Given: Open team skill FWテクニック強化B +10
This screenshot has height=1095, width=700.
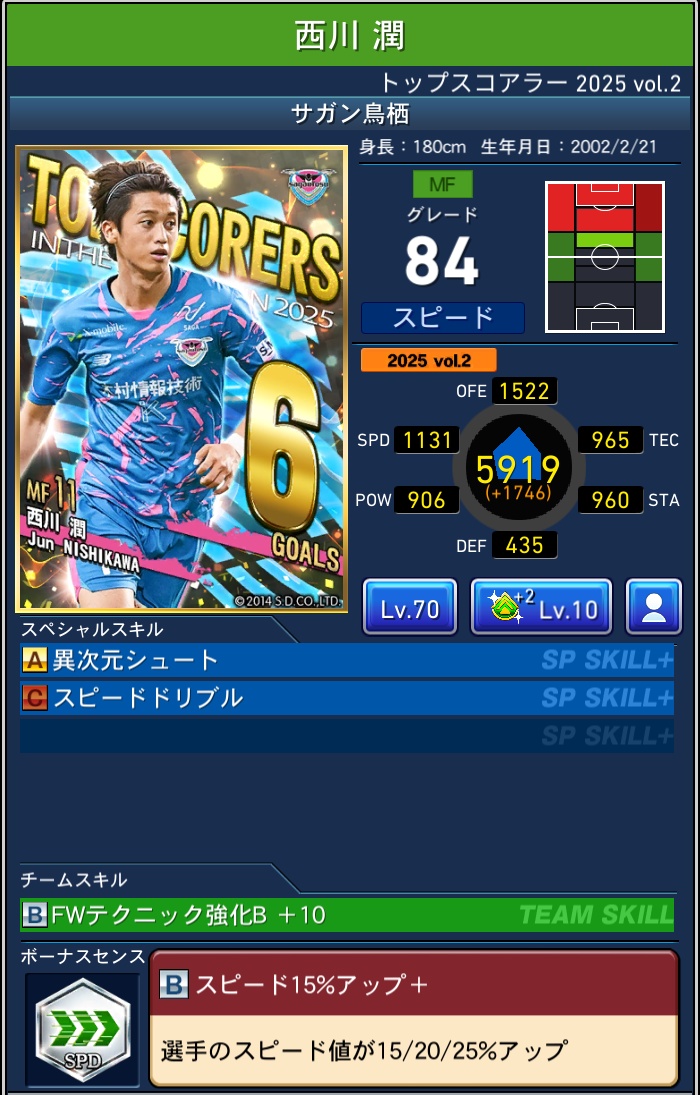Looking at the screenshot, I should tap(346, 914).
